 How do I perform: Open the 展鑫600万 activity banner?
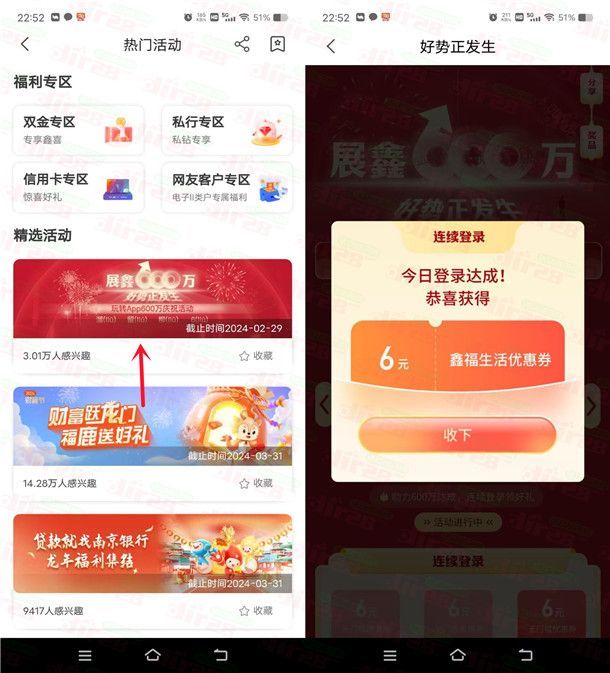[x=152, y=298]
